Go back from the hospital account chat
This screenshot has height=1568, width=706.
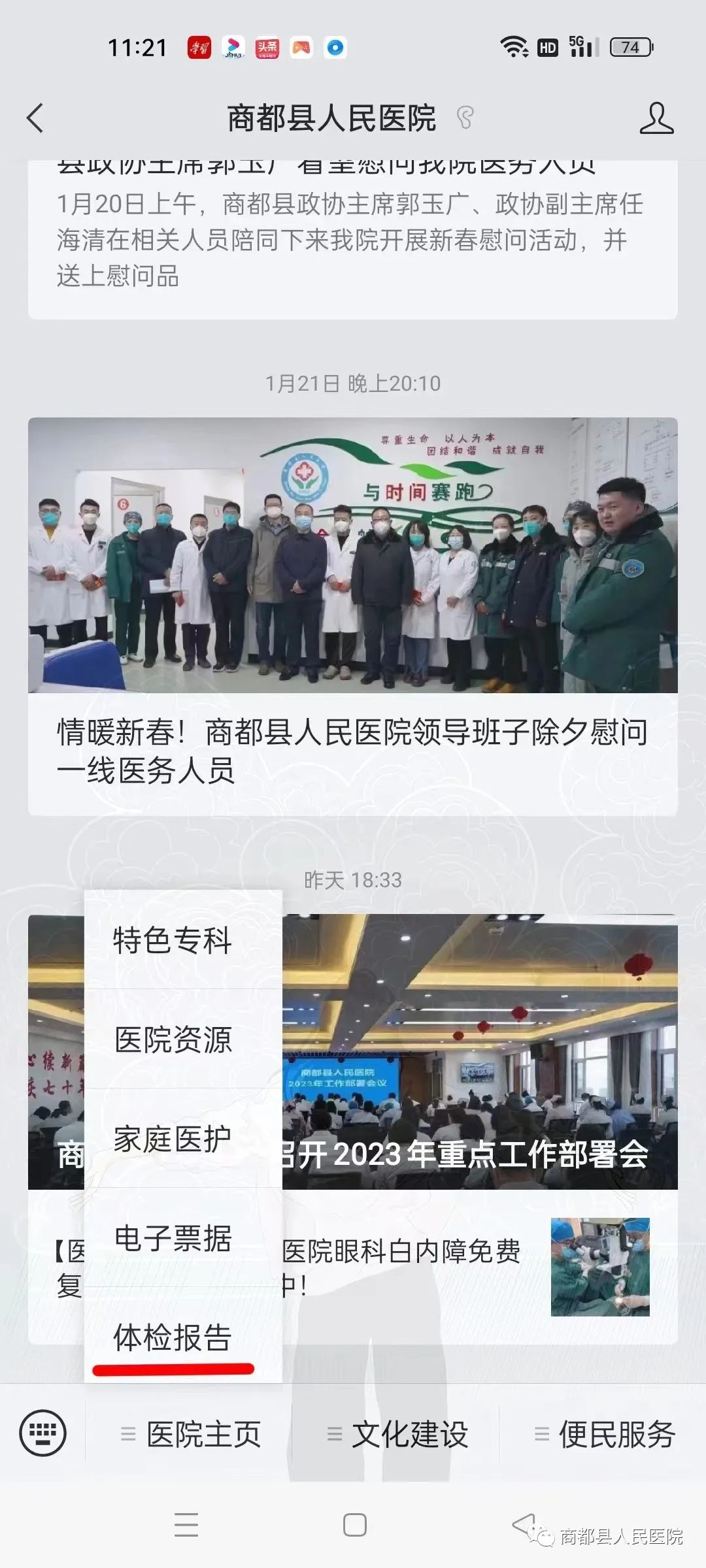(x=36, y=118)
